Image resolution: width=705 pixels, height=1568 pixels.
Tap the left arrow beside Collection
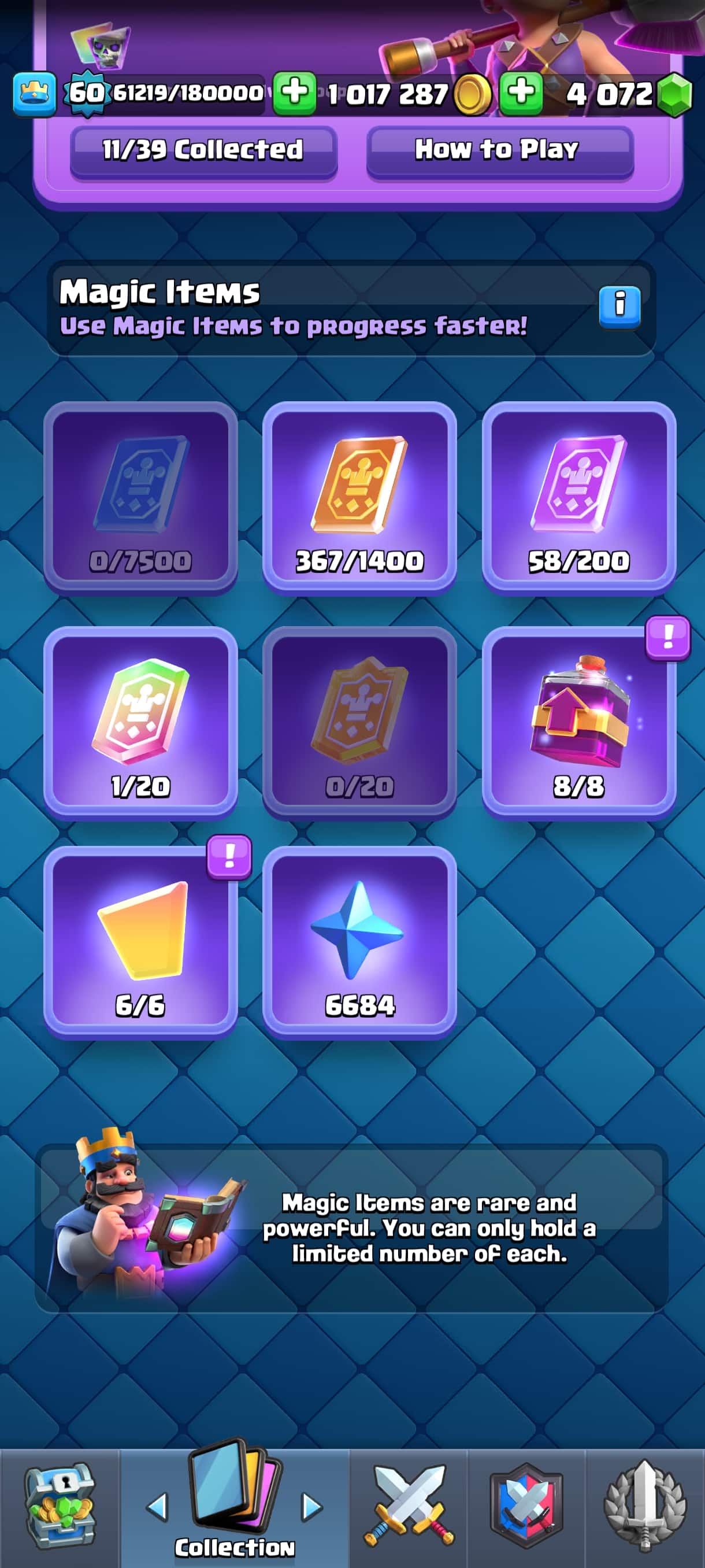coord(158,1507)
